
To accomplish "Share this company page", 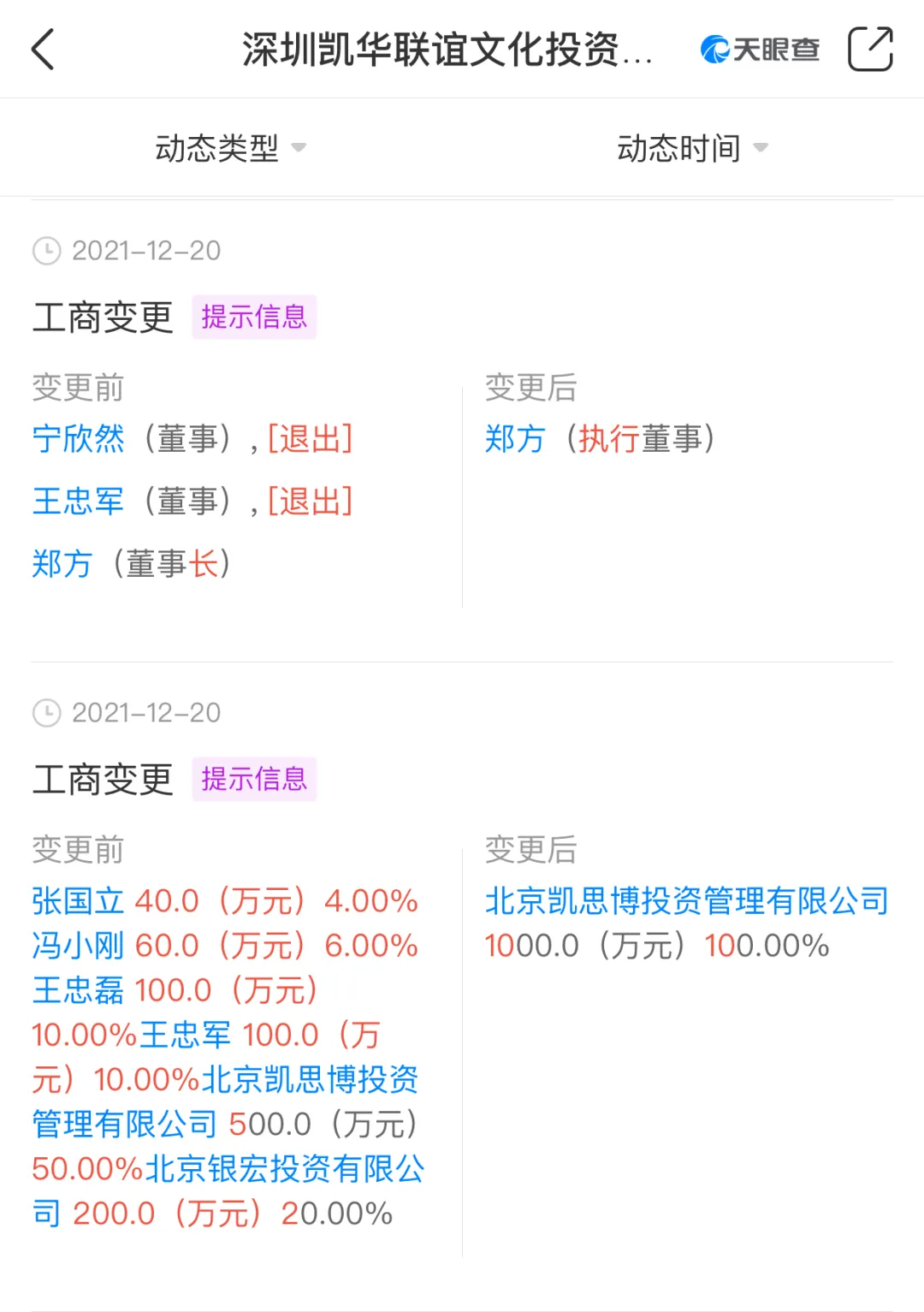I will (869, 49).
